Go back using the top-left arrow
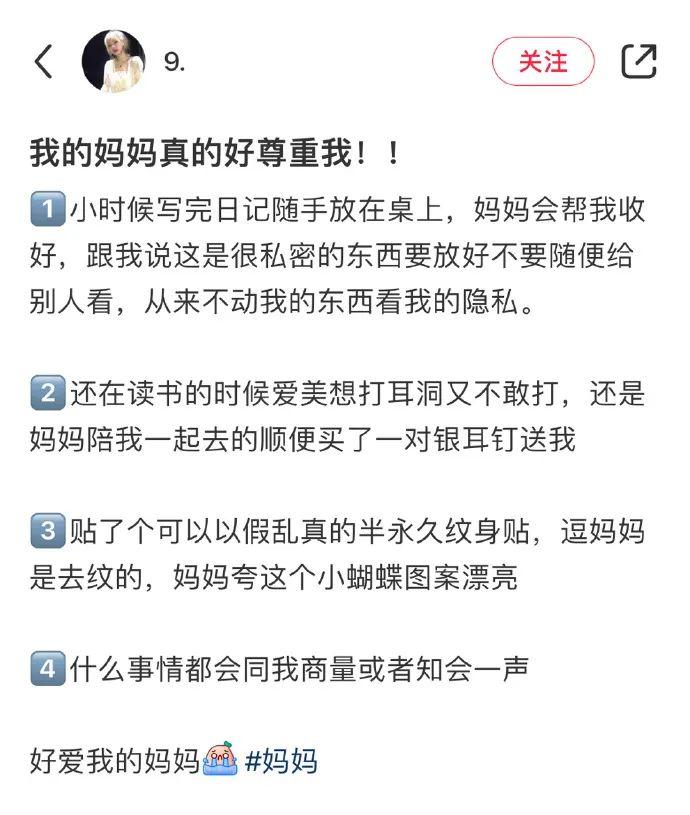 click(44, 61)
